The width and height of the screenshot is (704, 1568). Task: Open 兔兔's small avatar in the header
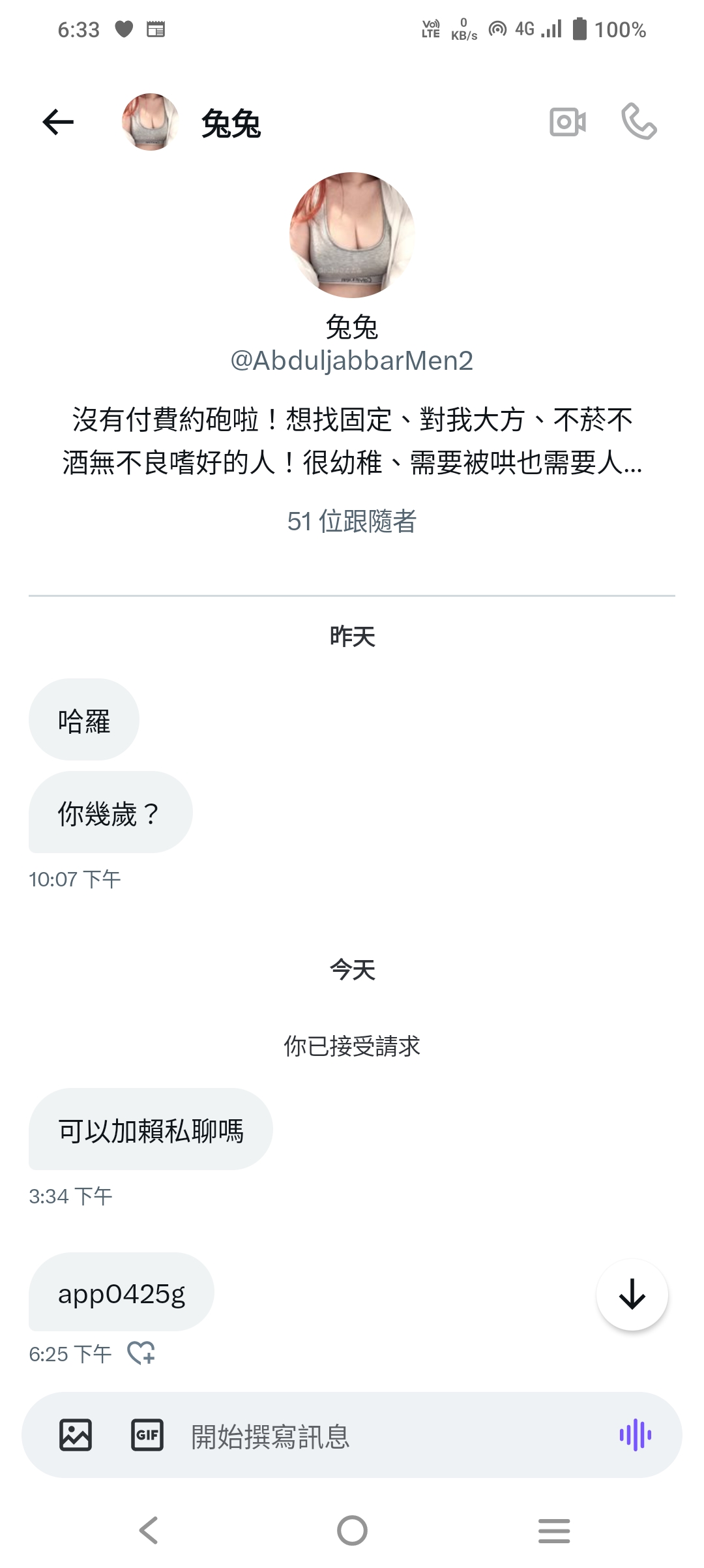point(151,122)
